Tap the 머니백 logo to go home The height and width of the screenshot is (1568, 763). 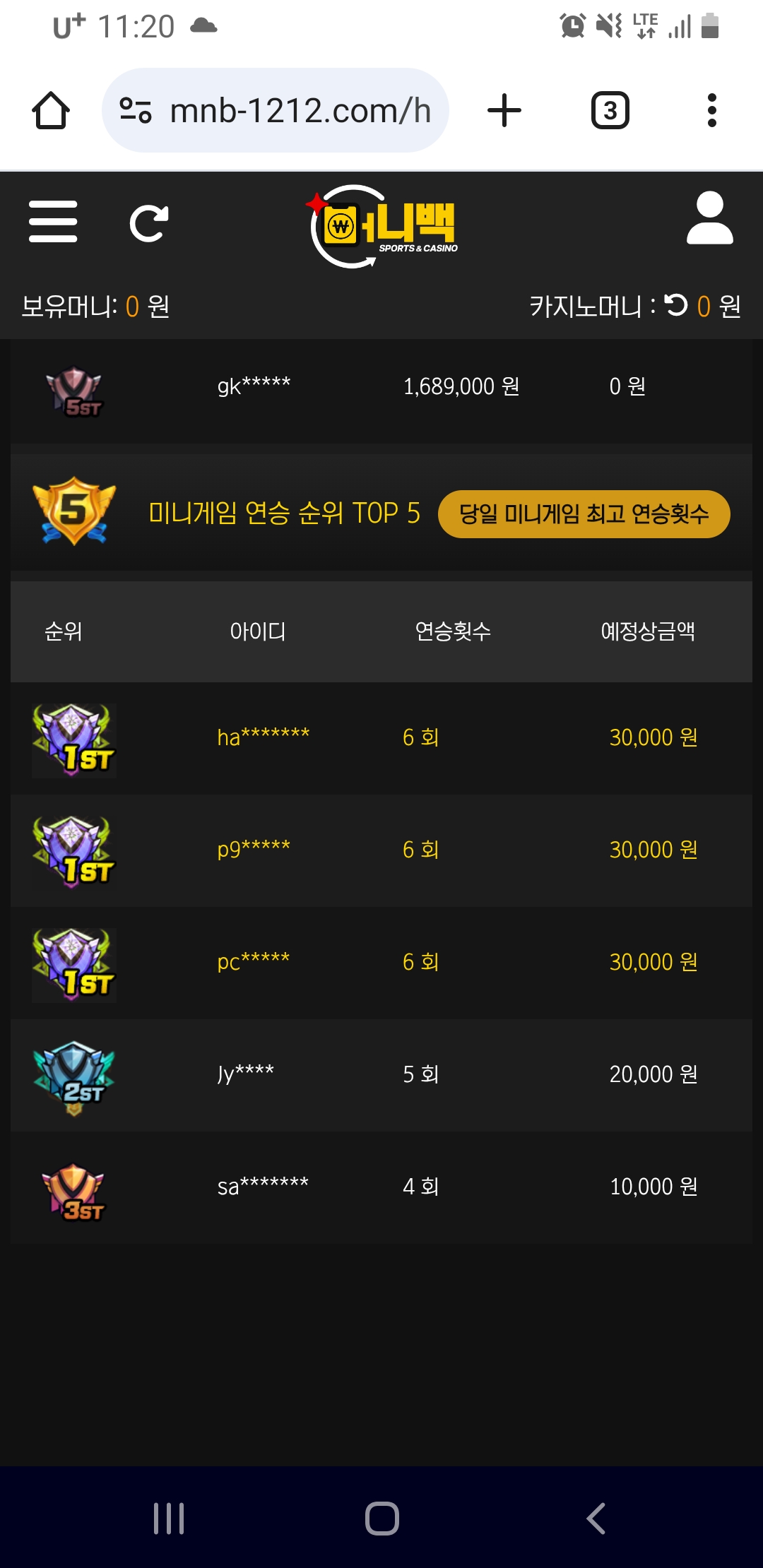click(x=384, y=227)
